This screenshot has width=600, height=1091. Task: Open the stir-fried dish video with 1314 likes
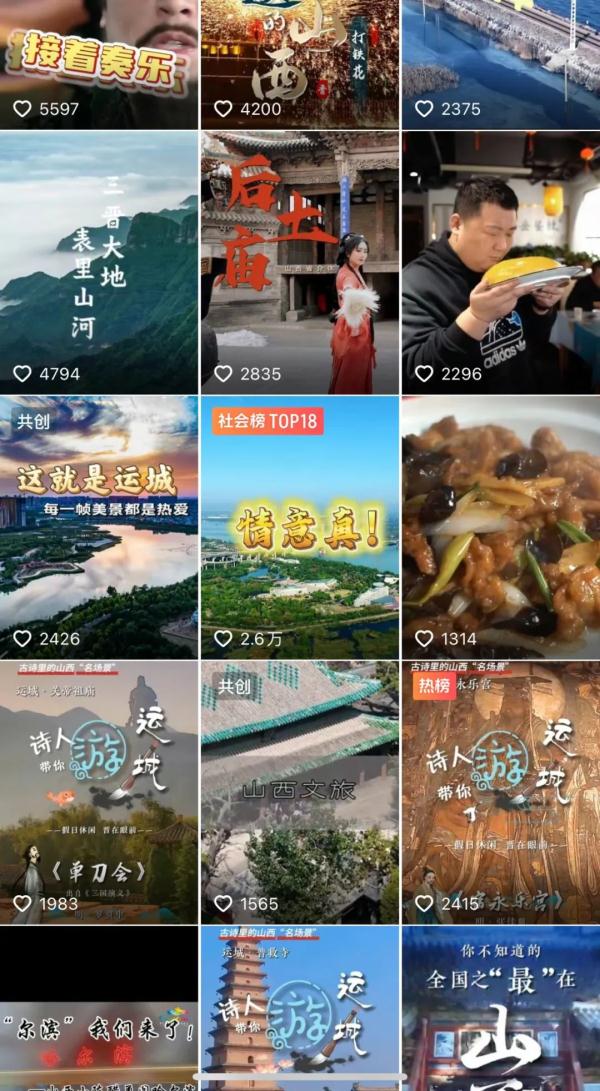click(x=500, y=525)
